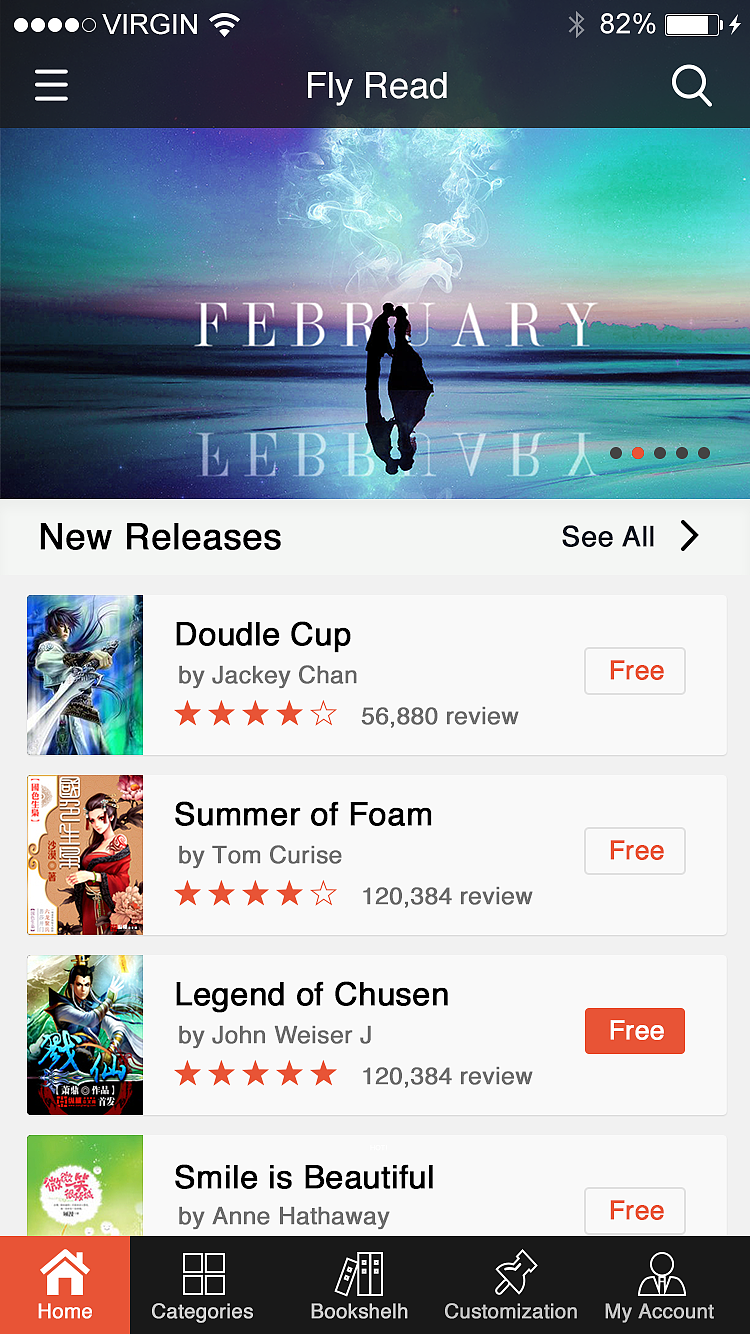Viewport: 750px width, 1334px height.
Task: Get Legend of Chusen for free
Action: tap(635, 1031)
